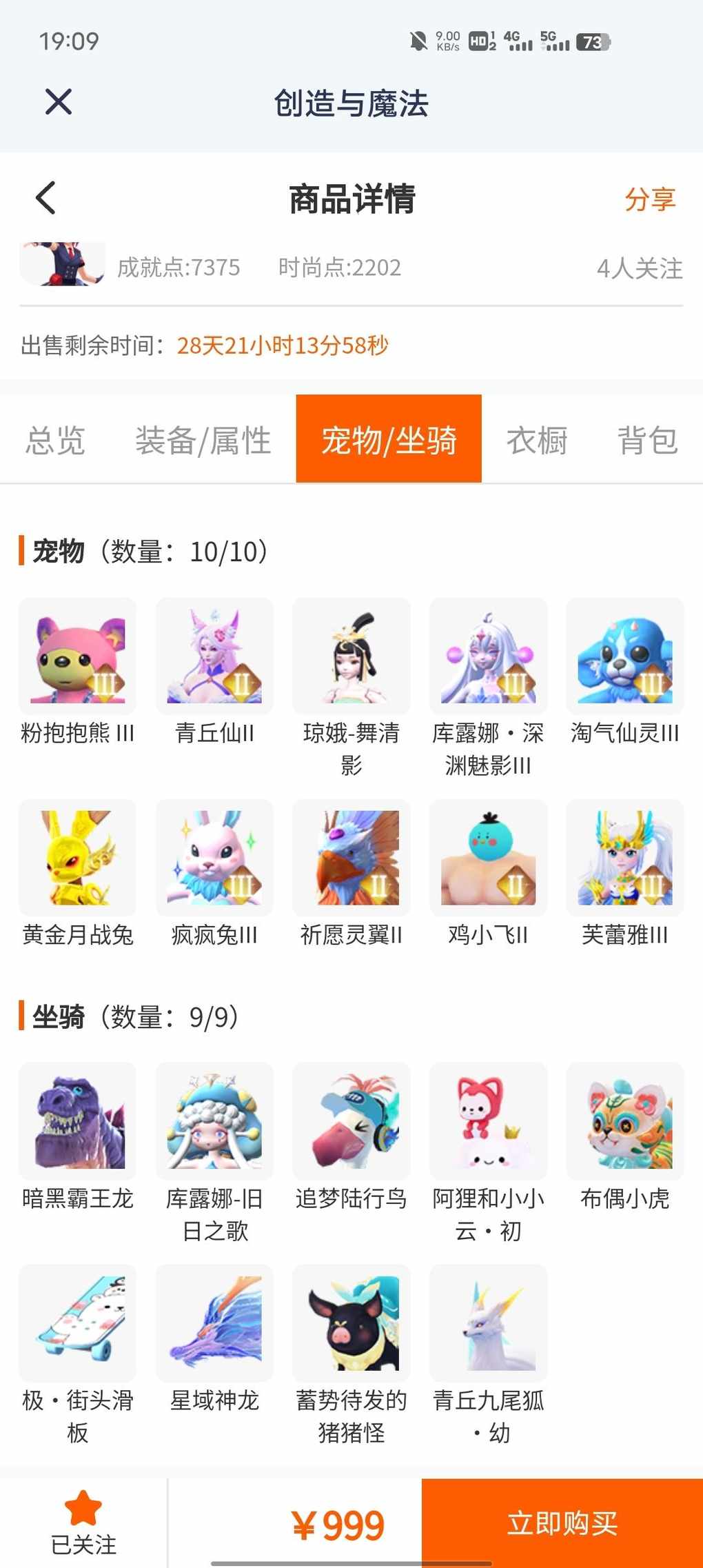Select the 衣橱 tab

[537, 441]
